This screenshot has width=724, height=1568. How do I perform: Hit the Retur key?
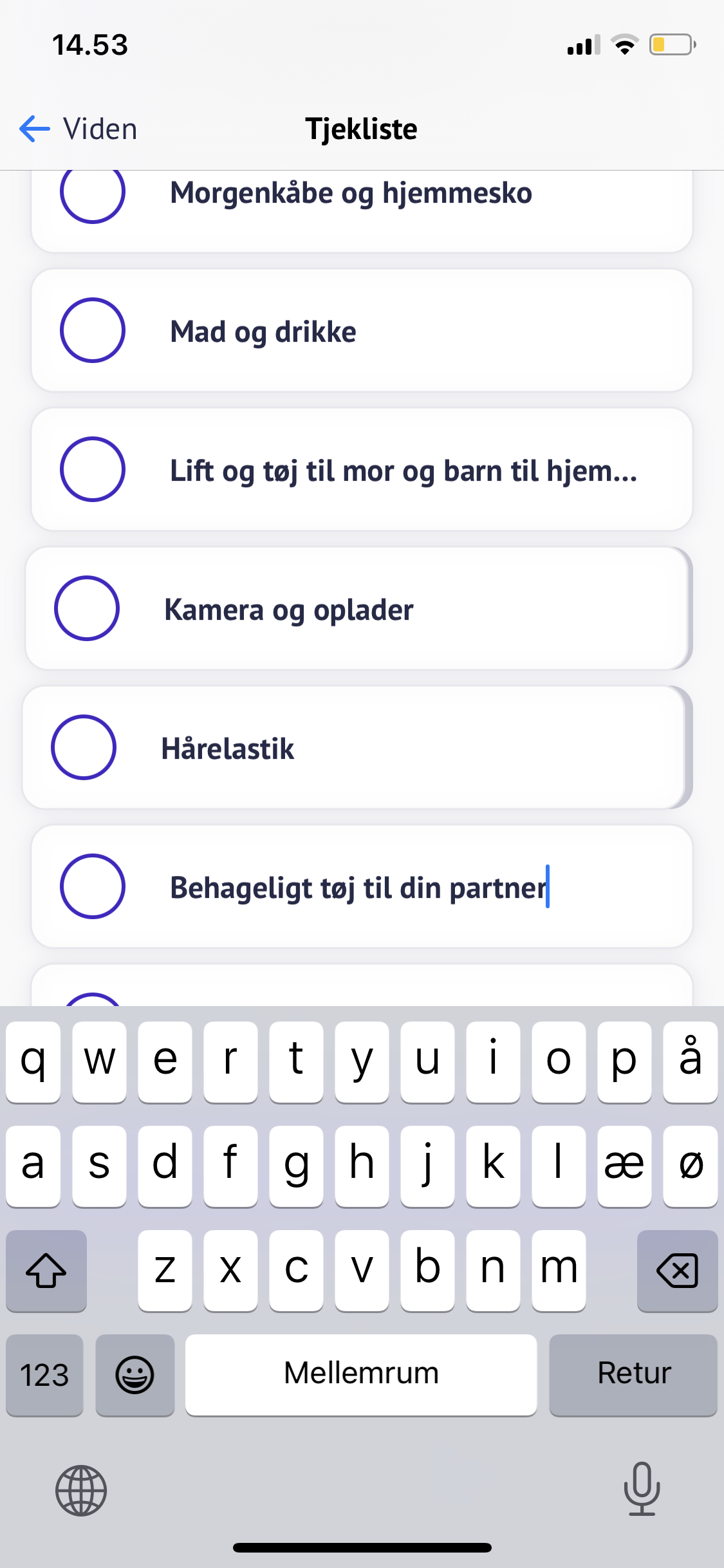(x=633, y=1374)
